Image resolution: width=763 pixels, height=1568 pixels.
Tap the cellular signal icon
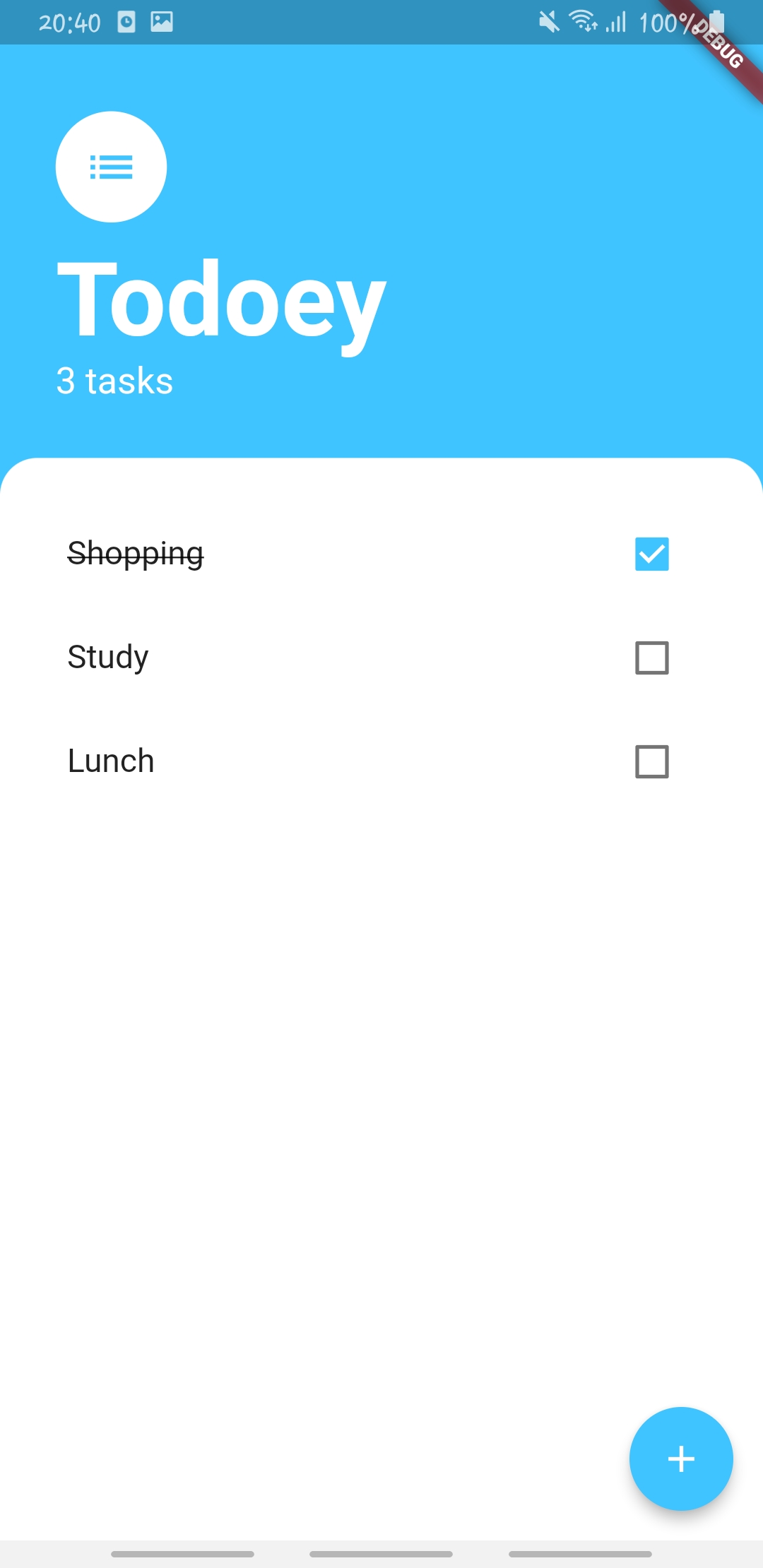(x=616, y=23)
